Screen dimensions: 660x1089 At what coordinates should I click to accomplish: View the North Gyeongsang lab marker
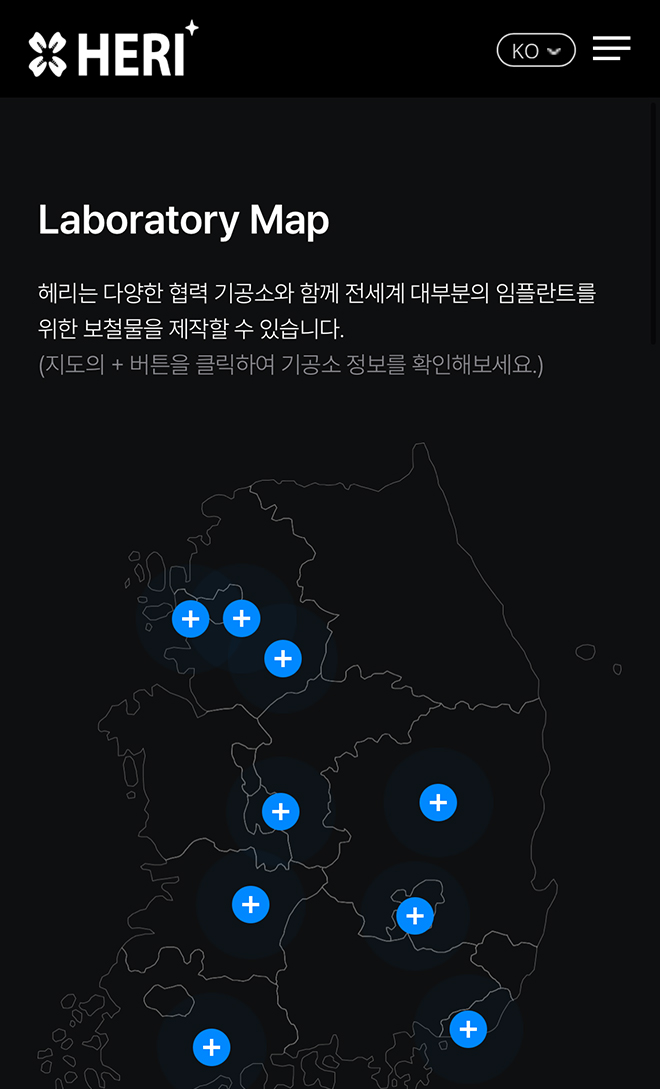[x=438, y=802]
